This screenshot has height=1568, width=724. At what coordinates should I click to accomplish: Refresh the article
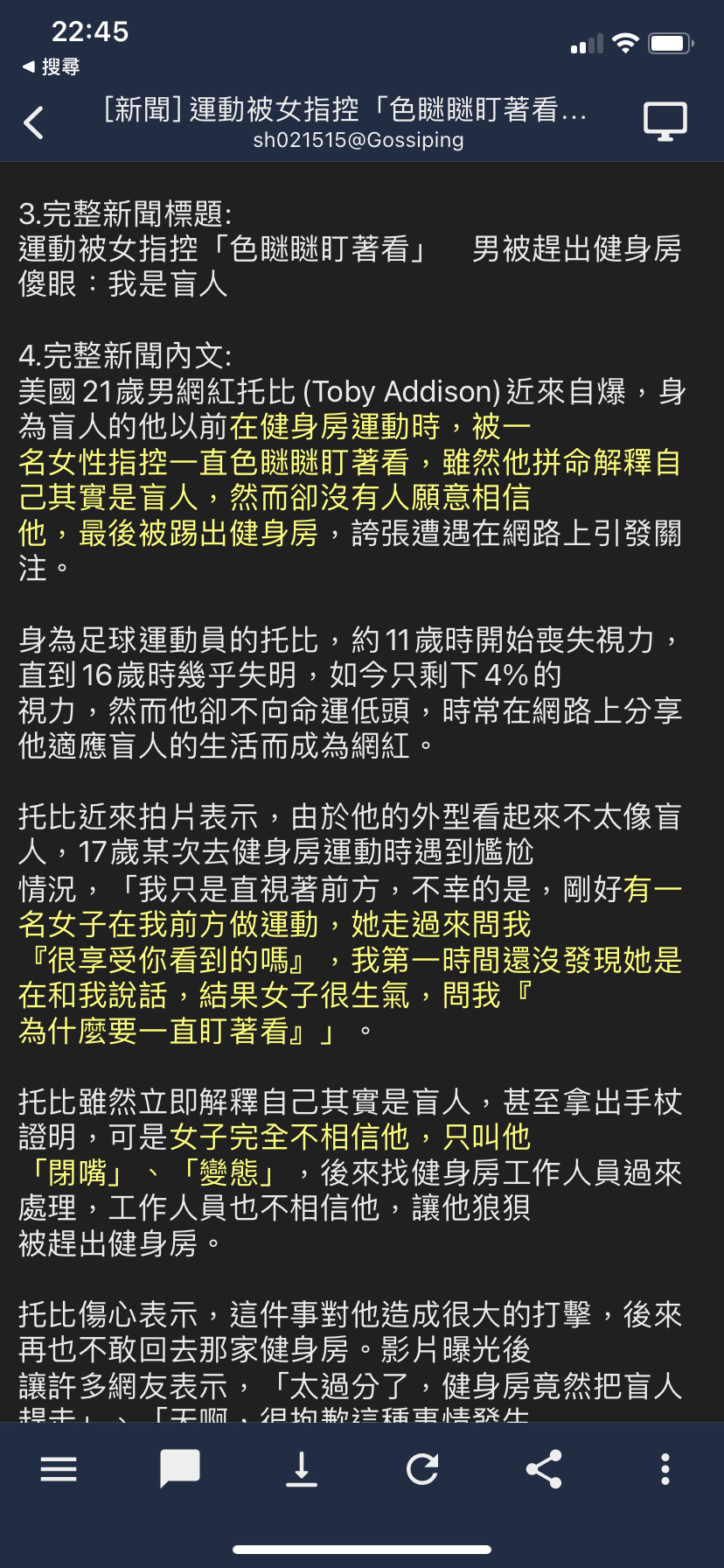[422, 1469]
